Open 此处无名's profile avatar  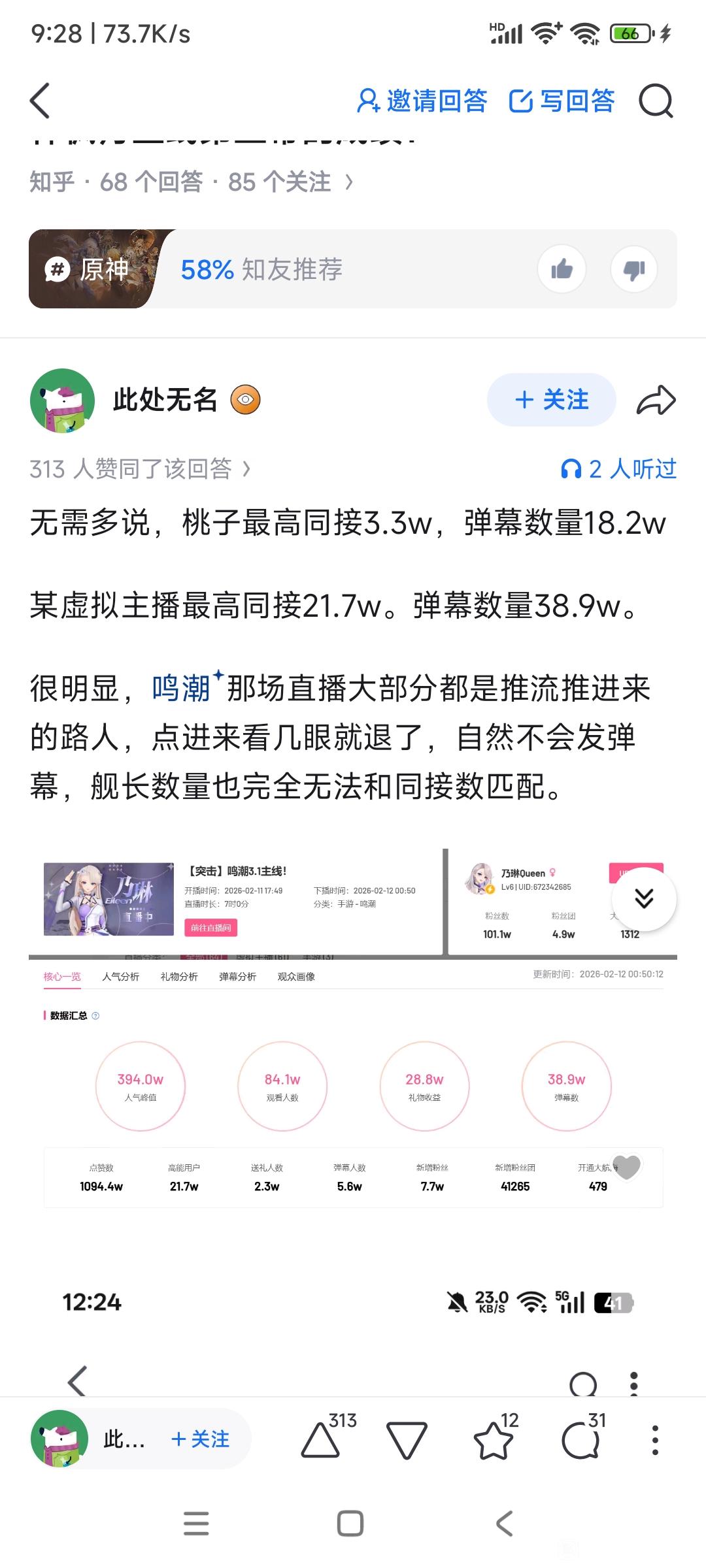coord(63,400)
